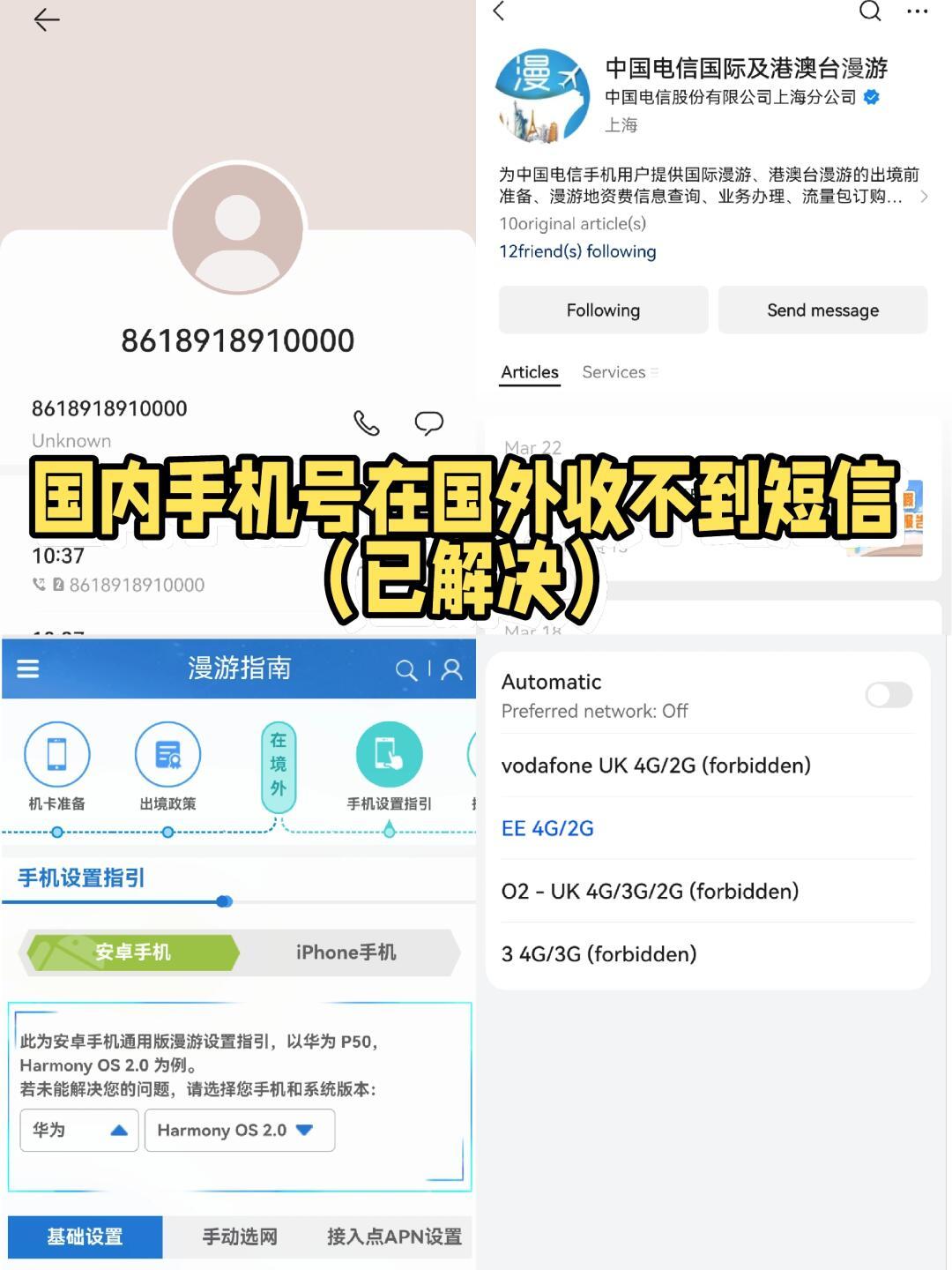Screen dimensions: 952x1270
Task: Click the three-dot more options icon
Action: 914,12
